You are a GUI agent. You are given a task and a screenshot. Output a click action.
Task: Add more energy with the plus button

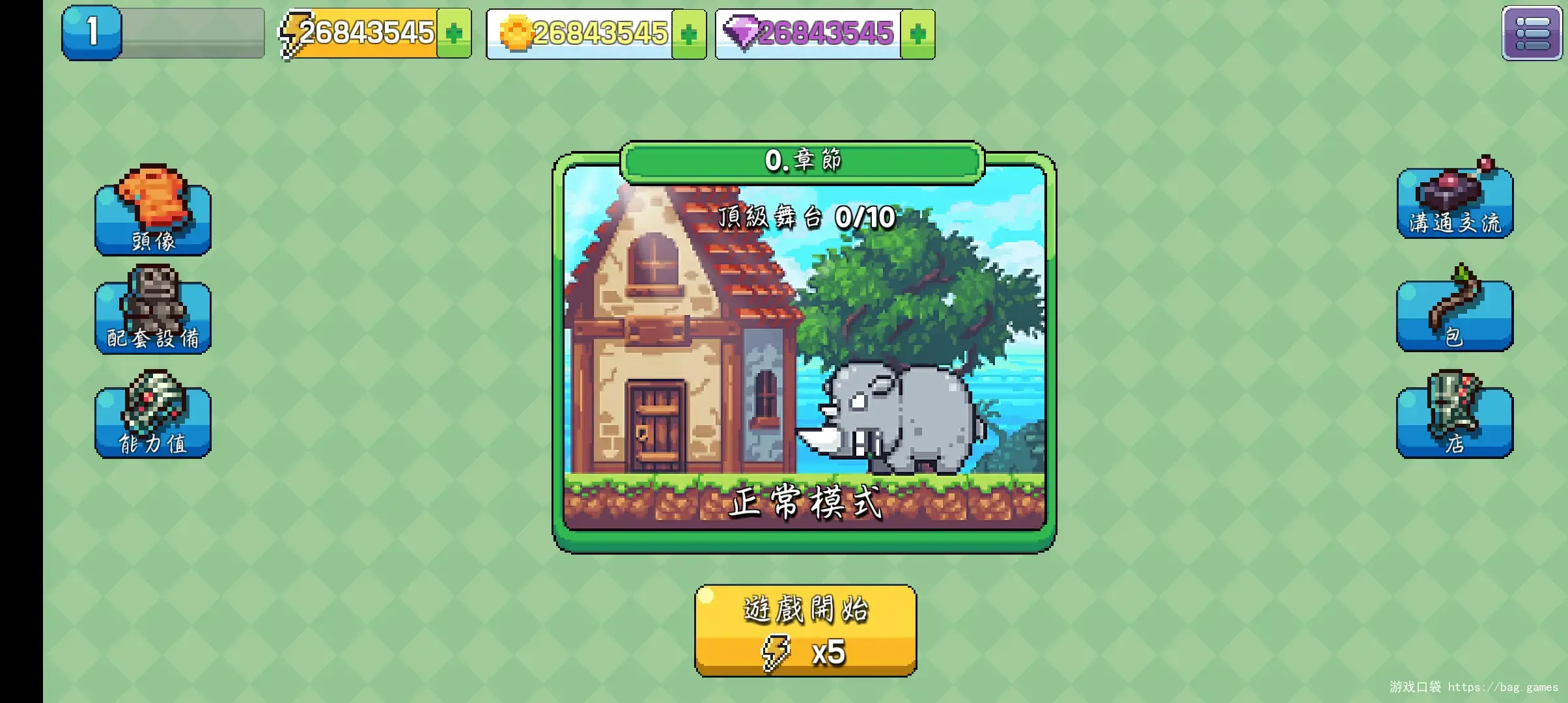(x=454, y=34)
